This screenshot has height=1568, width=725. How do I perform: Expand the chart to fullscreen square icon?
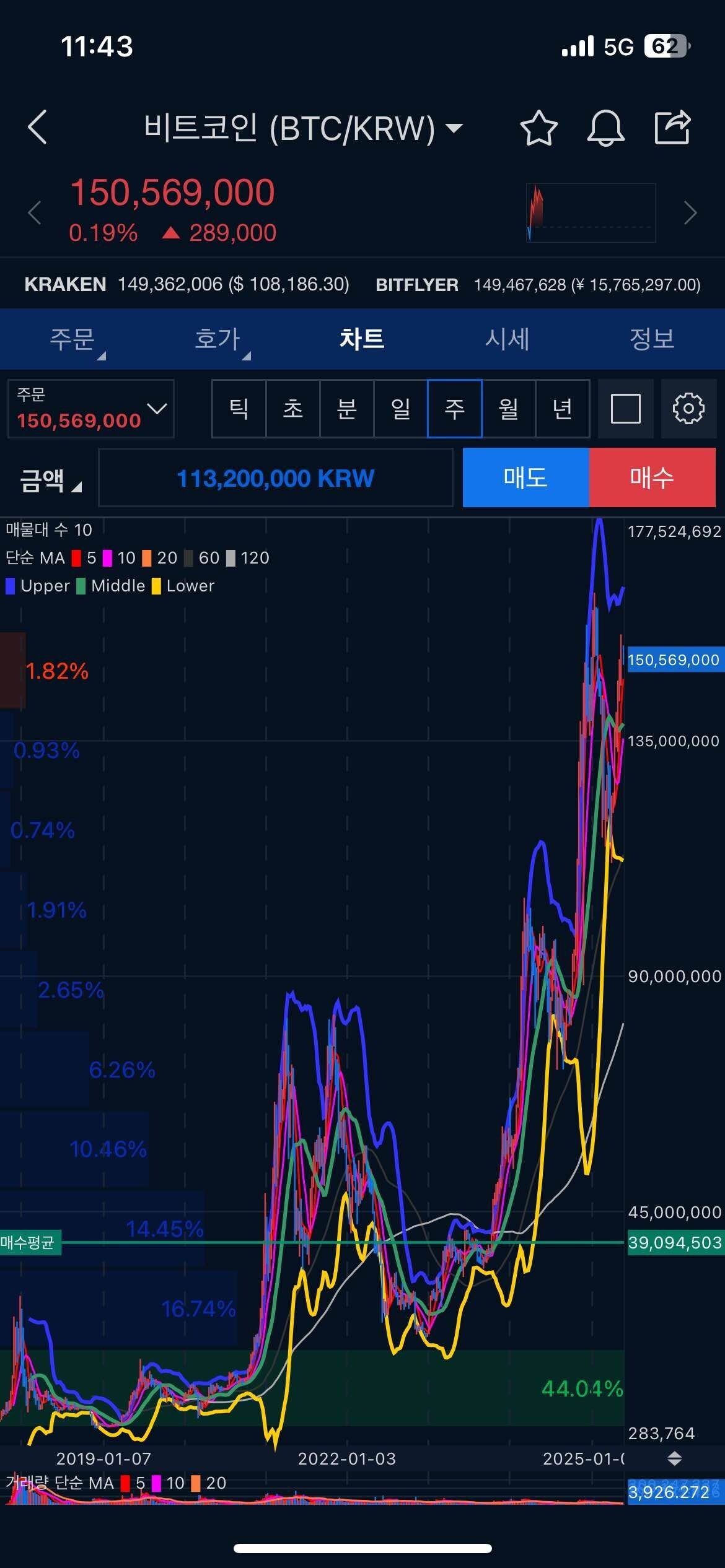625,409
